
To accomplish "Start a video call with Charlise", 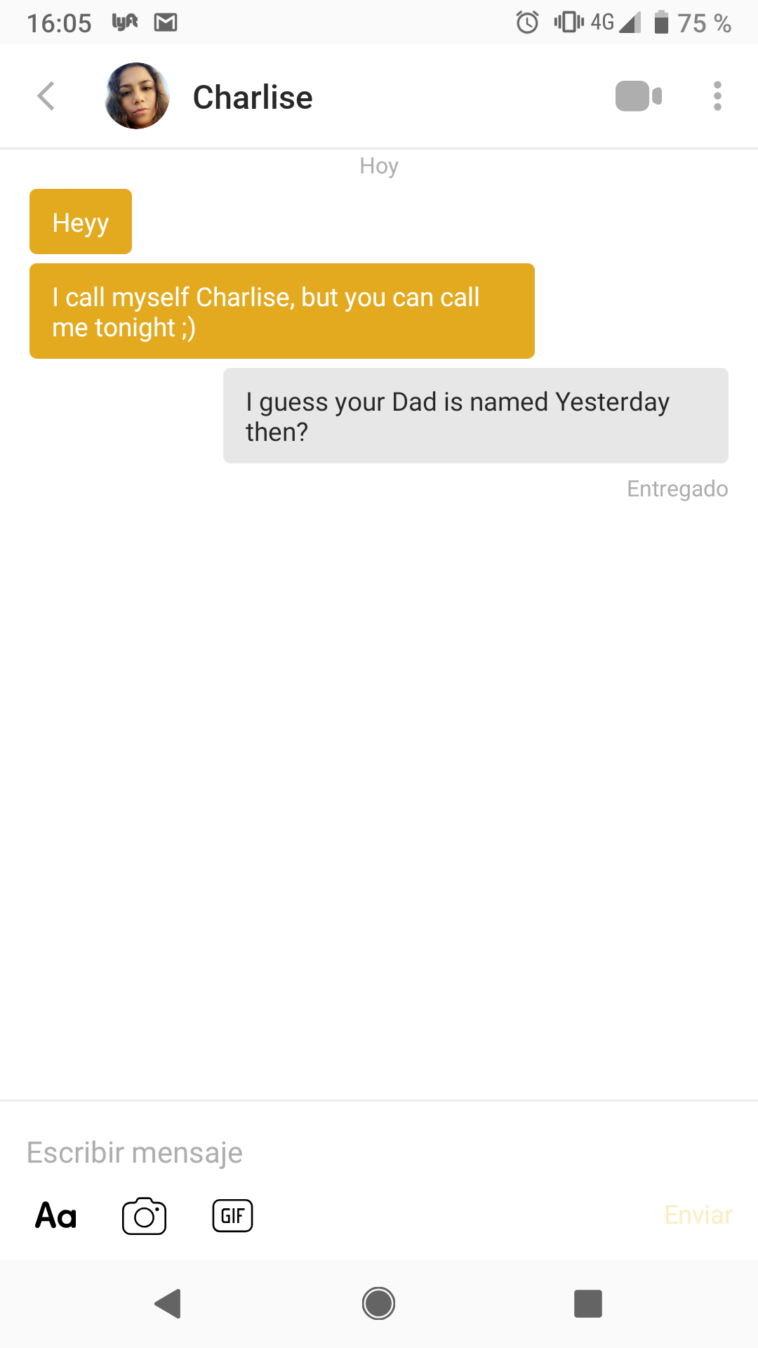I will (x=638, y=96).
